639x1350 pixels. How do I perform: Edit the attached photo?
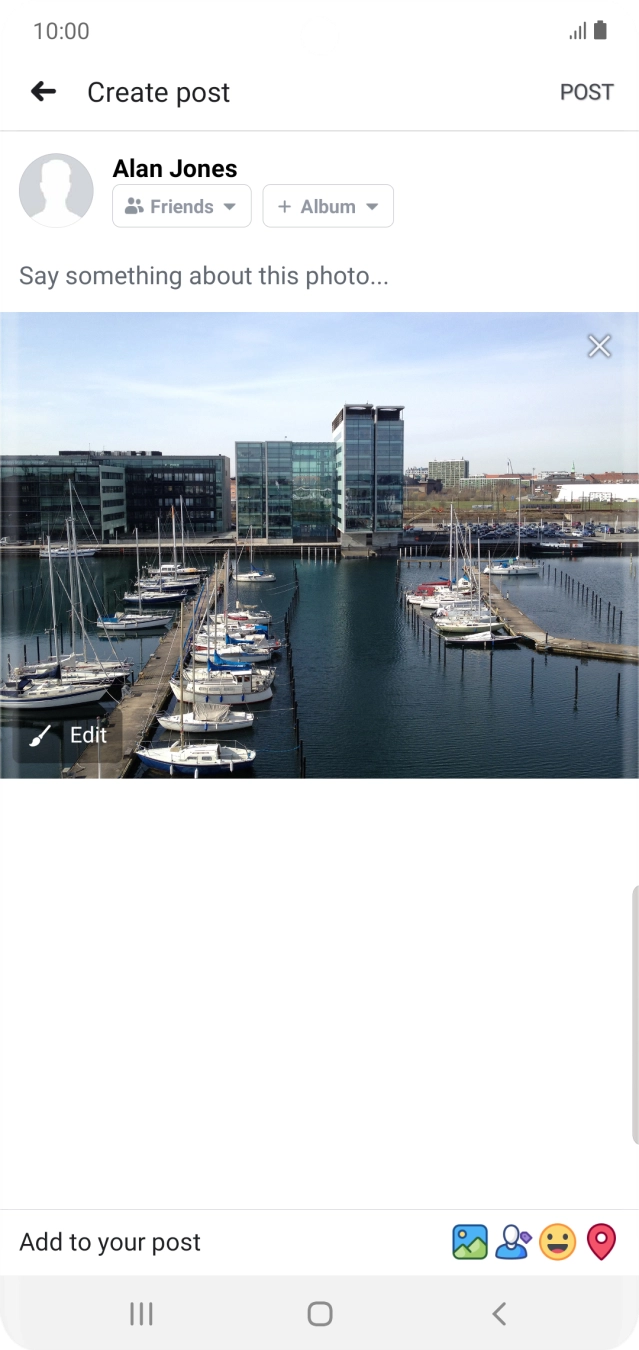pos(70,735)
